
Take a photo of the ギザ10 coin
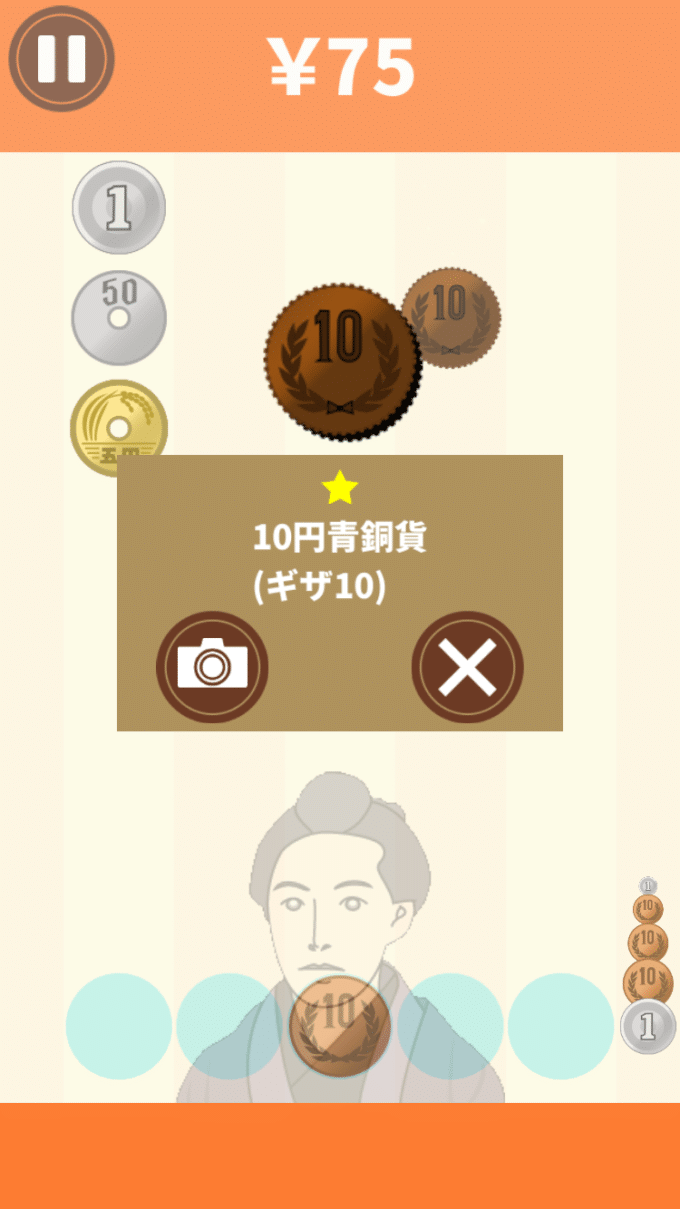[x=212, y=666]
